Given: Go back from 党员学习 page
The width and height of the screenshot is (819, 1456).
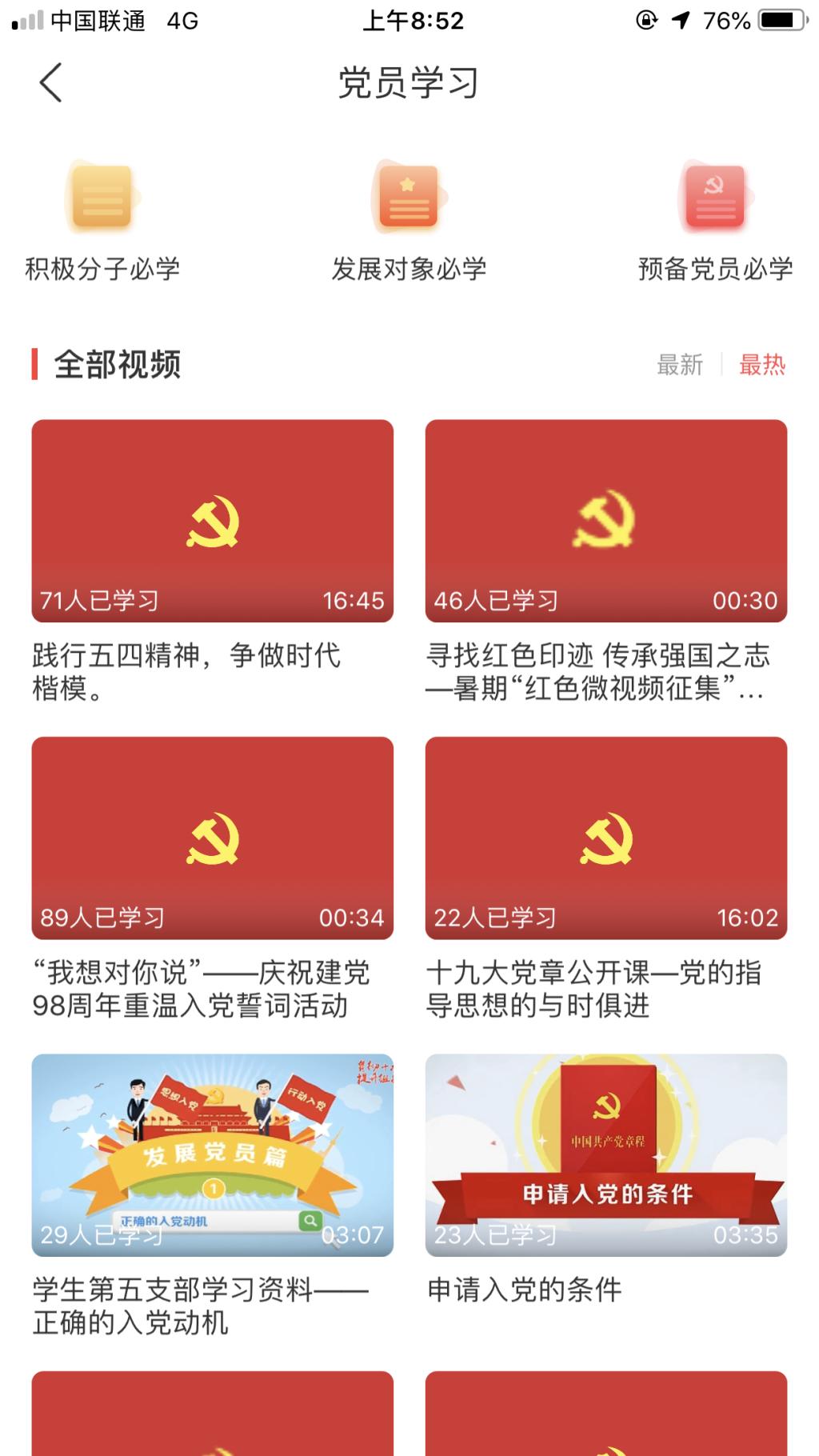Looking at the screenshot, I should (51, 83).
